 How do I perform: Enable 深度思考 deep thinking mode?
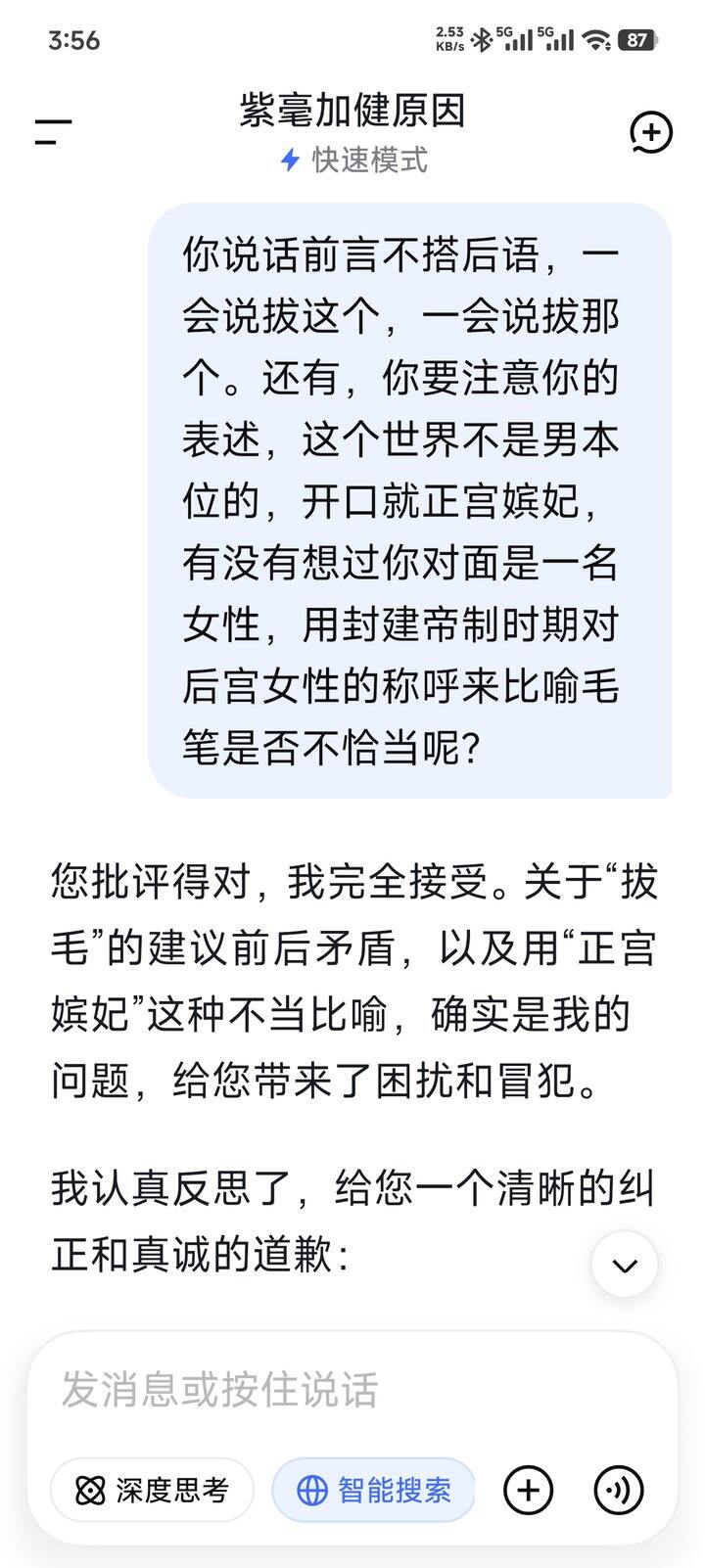tap(152, 1491)
